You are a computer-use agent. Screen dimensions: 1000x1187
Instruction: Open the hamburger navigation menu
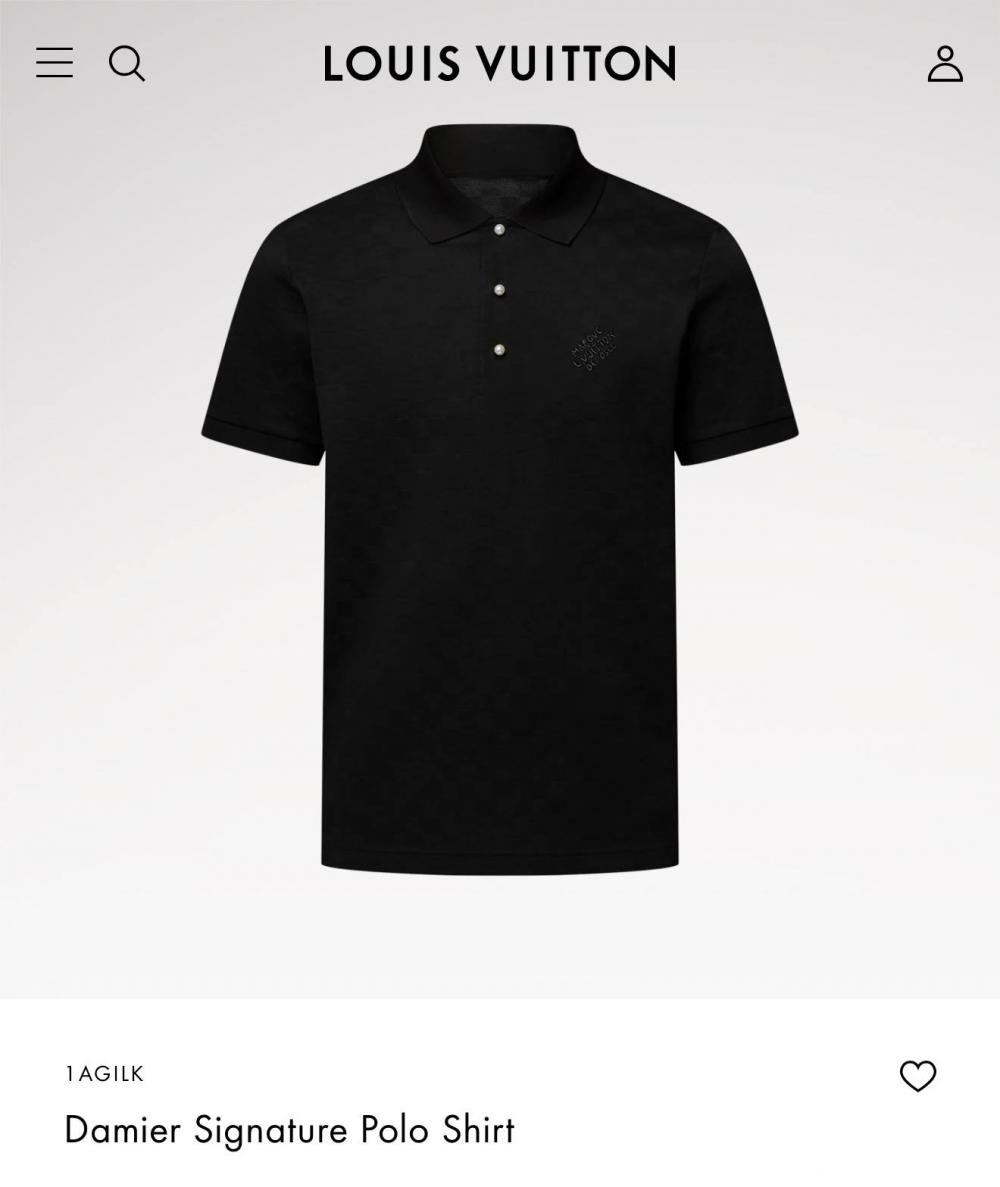pyautogui.click(x=54, y=63)
